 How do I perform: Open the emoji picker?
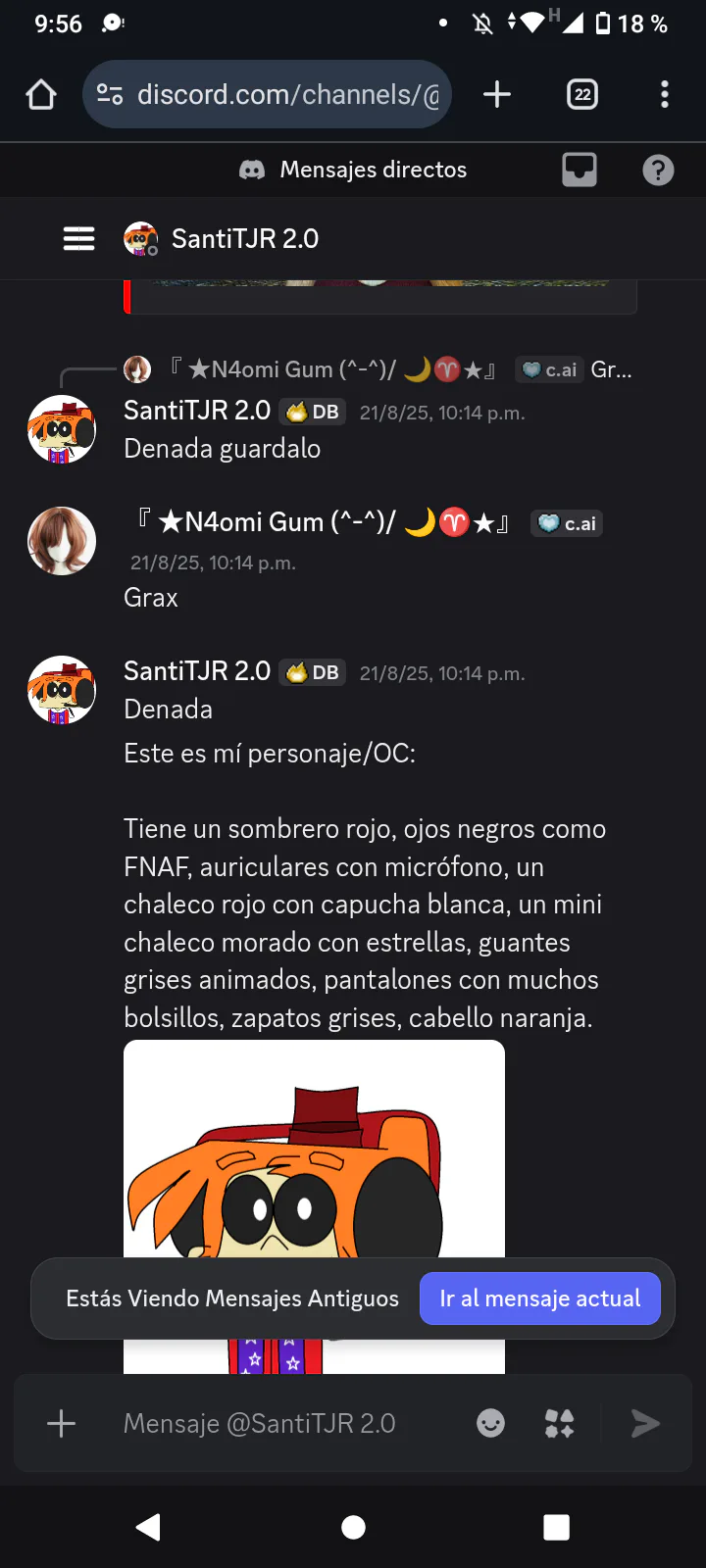[490, 1423]
